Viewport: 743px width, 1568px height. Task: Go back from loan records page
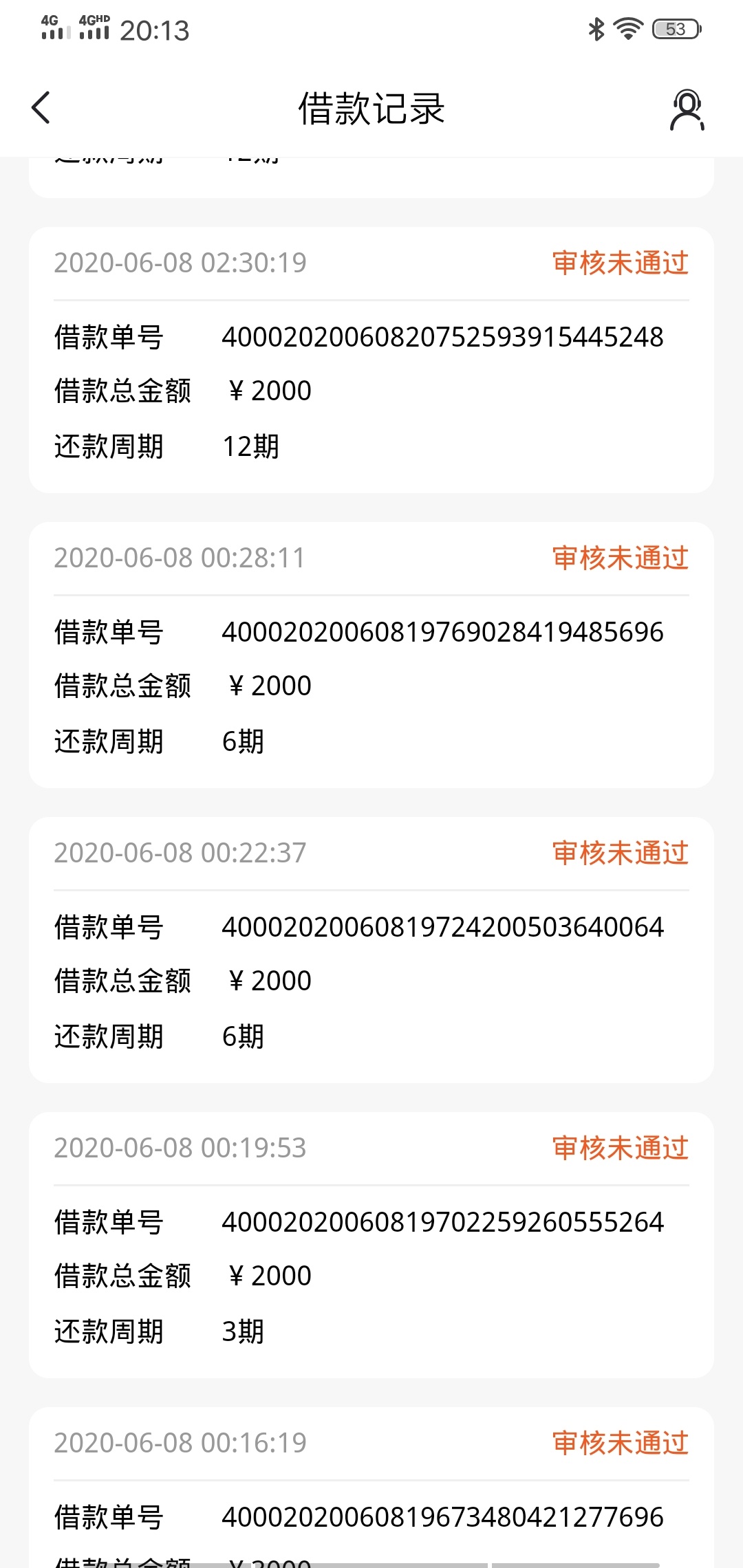tap(41, 108)
